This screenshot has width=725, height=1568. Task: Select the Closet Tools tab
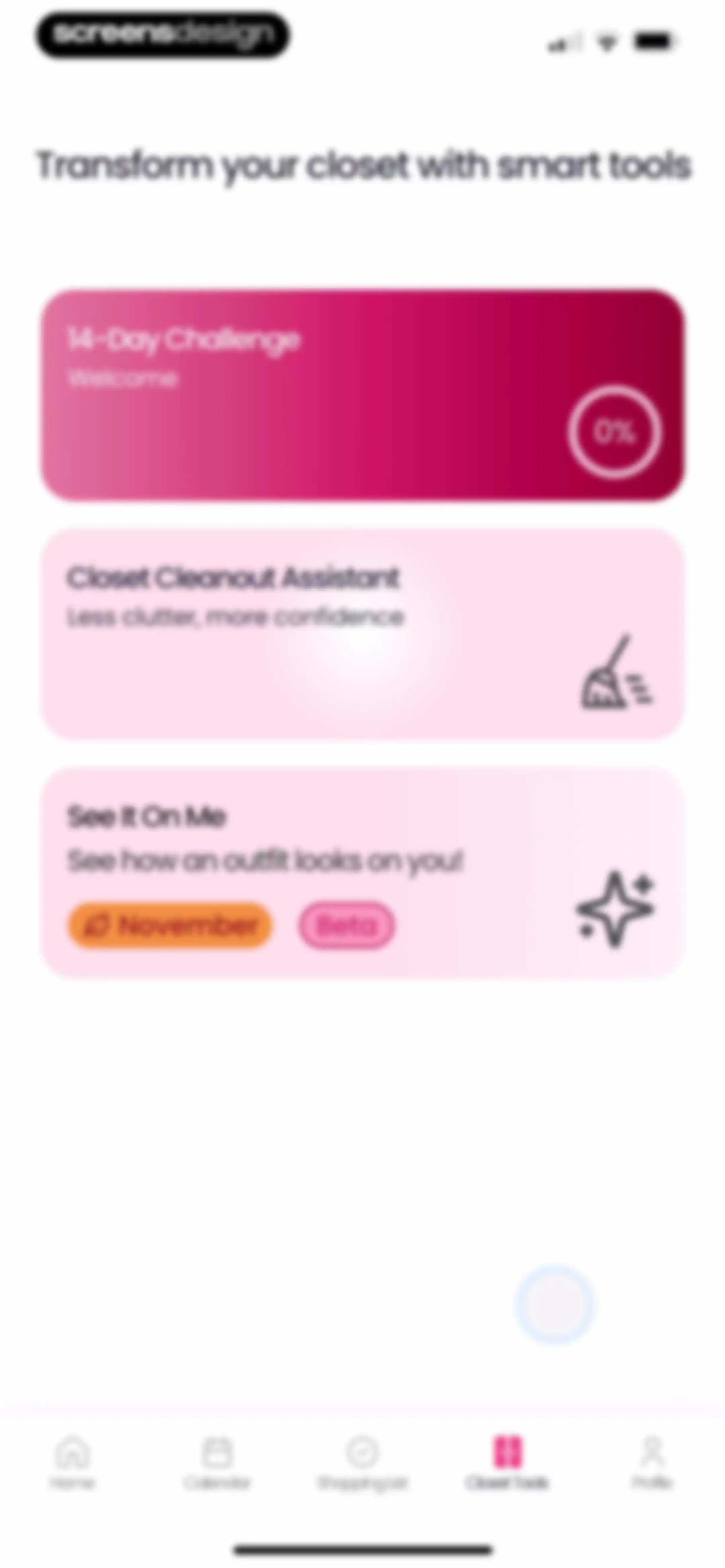[507, 1462]
